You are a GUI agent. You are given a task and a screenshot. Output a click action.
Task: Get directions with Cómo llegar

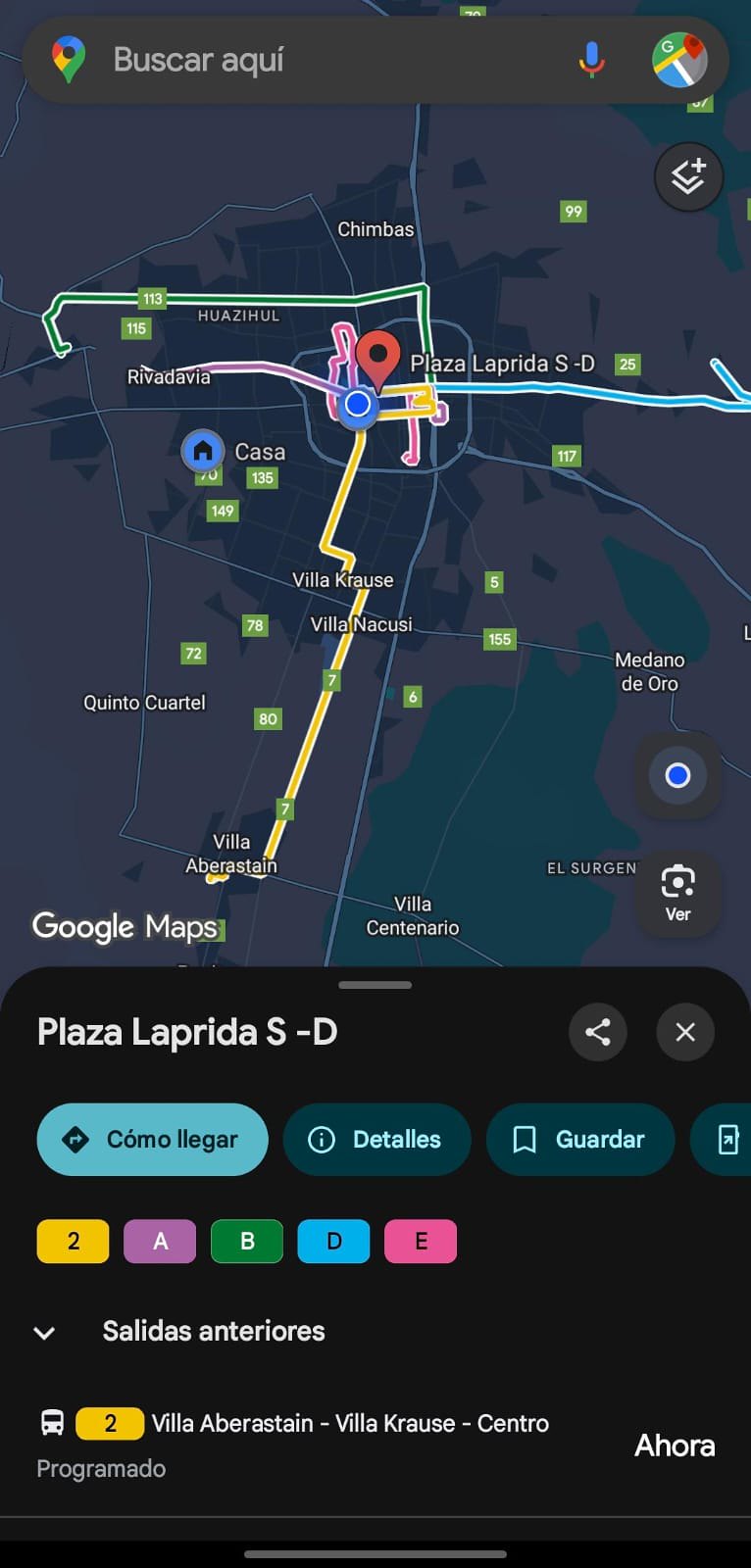[152, 1139]
